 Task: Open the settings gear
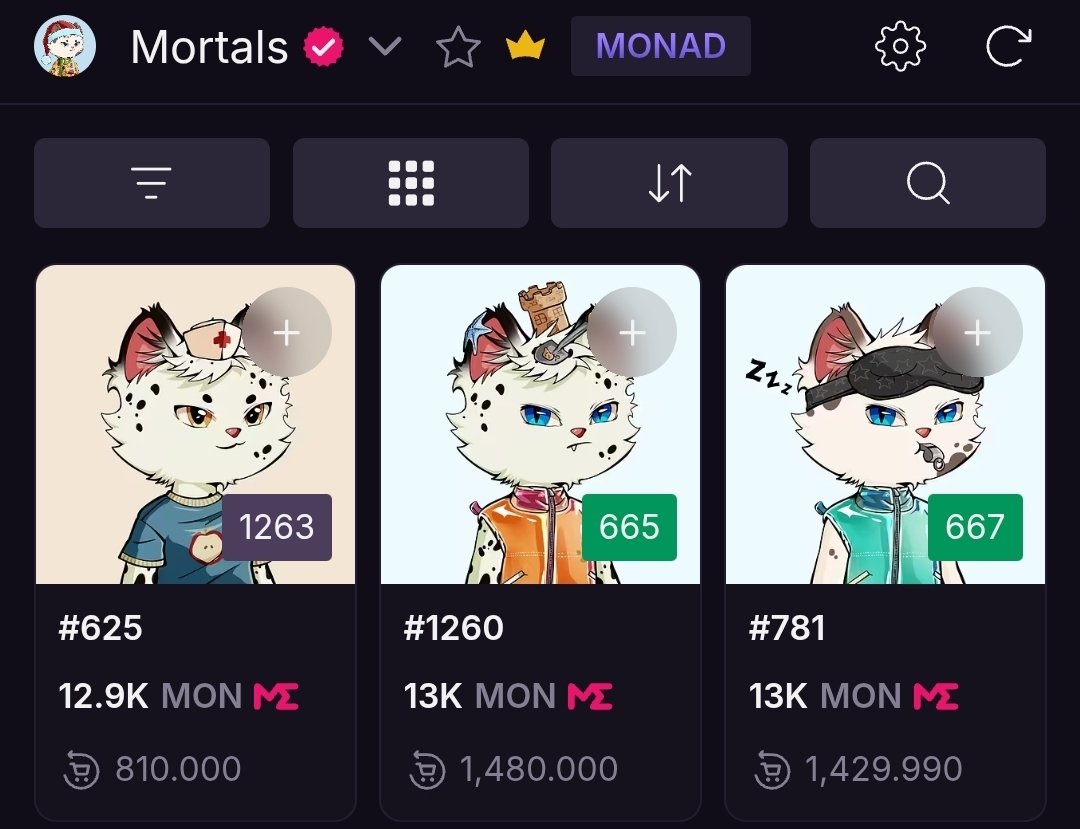(900, 46)
